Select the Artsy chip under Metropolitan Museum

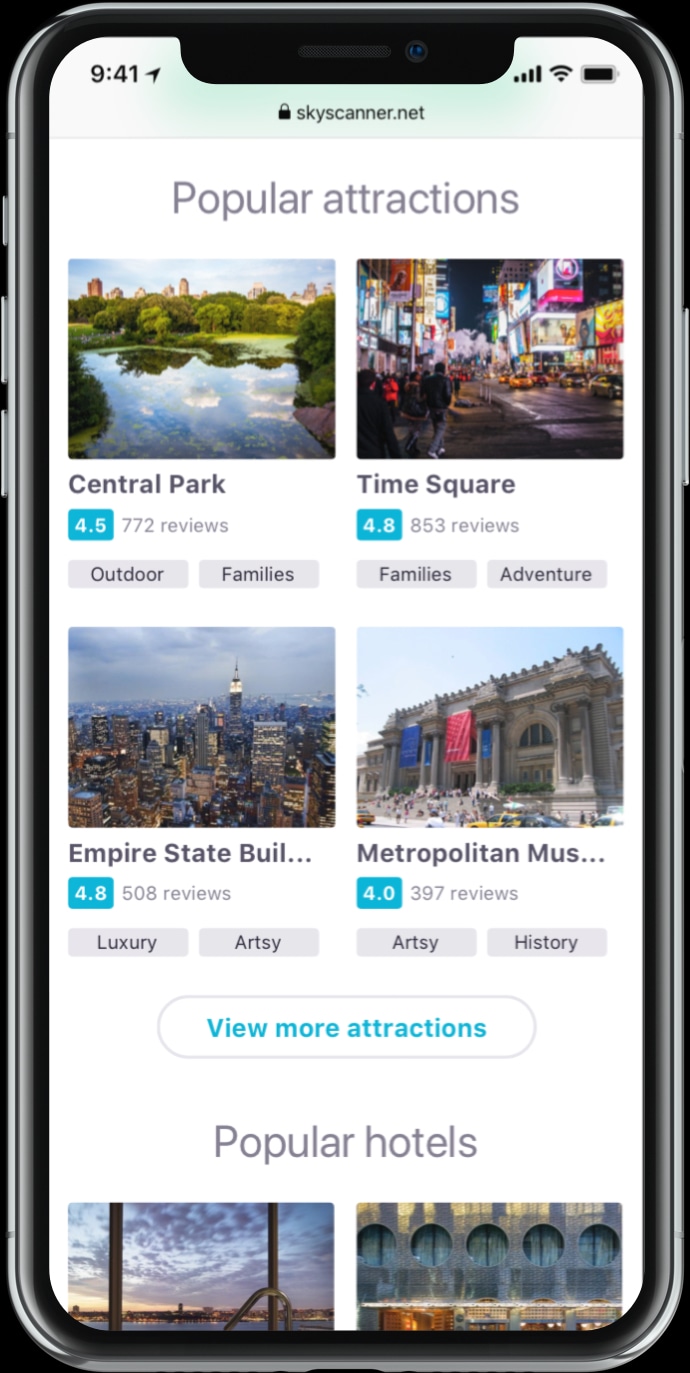[415, 942]
